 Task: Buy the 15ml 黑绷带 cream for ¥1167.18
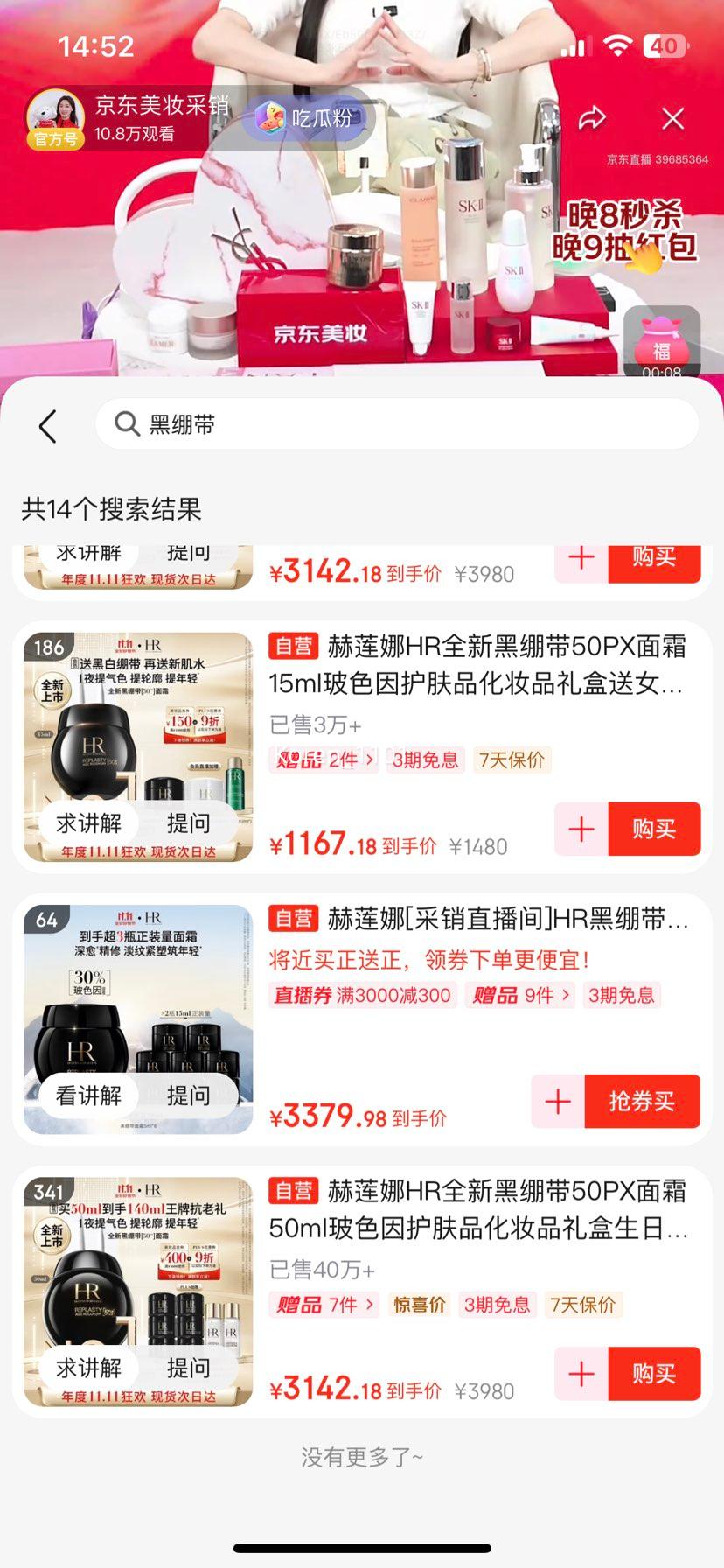coord(654,829)
